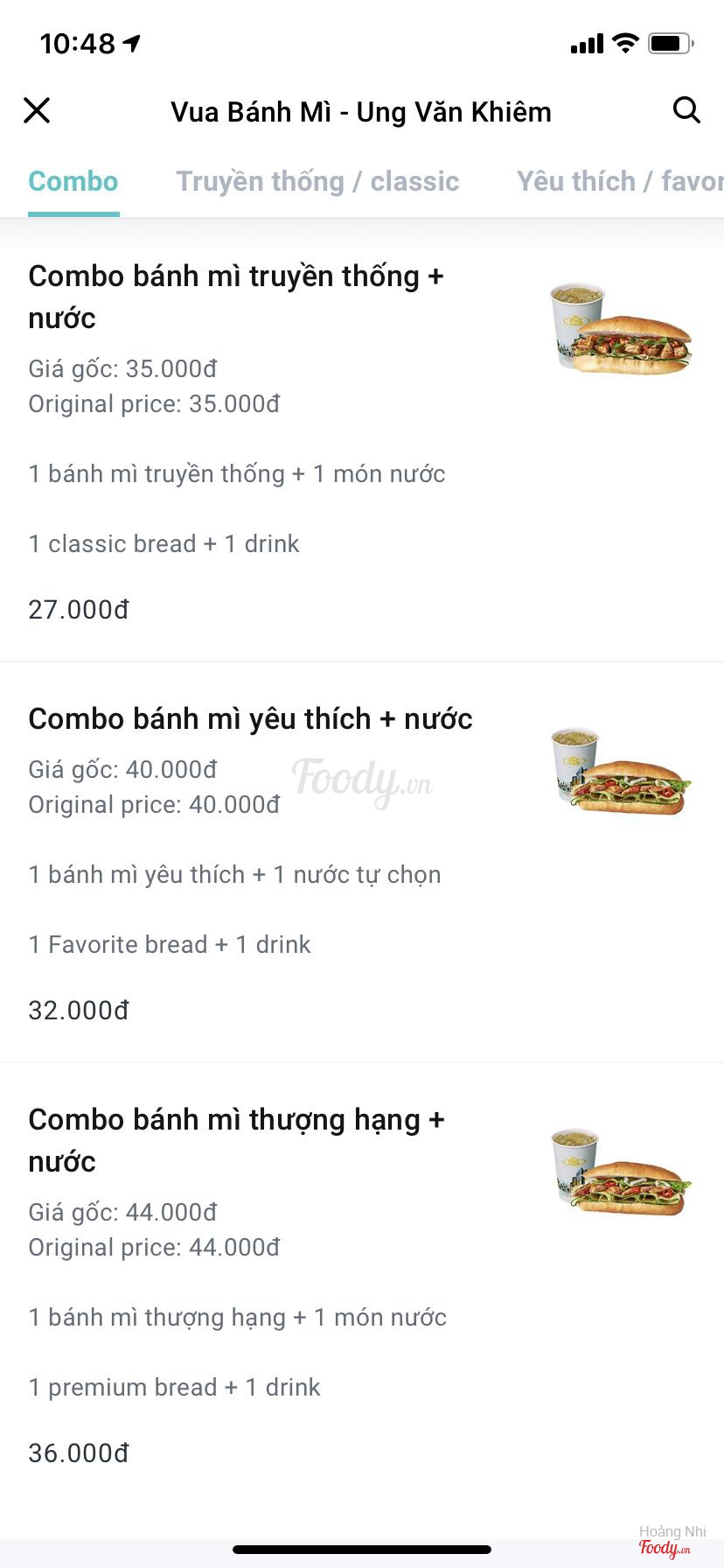Viewport: 724px width, 1568px height.
Task: Open Combo bánh mì yêu thích + nước
Action: tap(250, 719)
